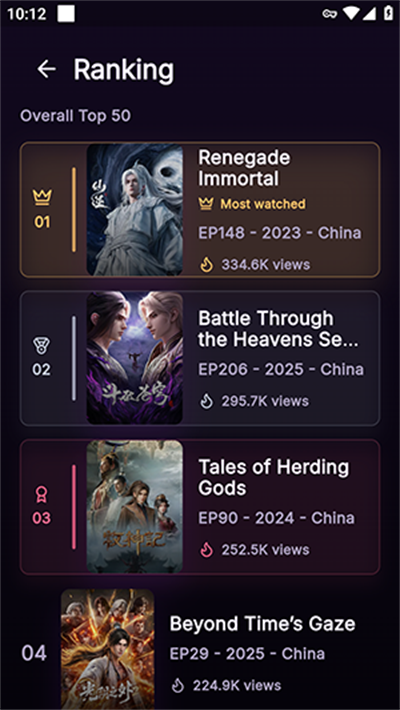Open the Renegade Immortal card
This screenshot has height=710, width=400.
click(200, 210)
